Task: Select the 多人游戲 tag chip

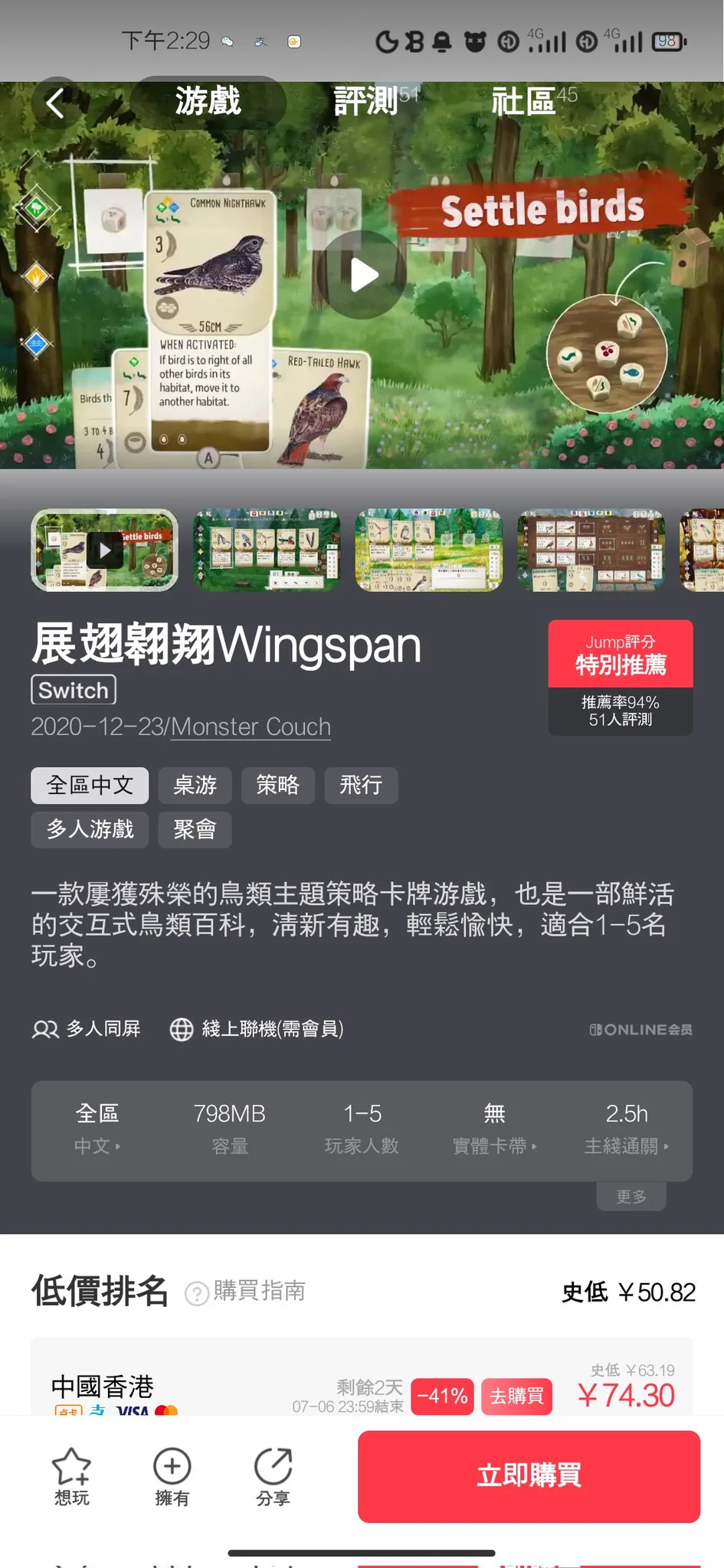Action: click(x=90, y=830)
